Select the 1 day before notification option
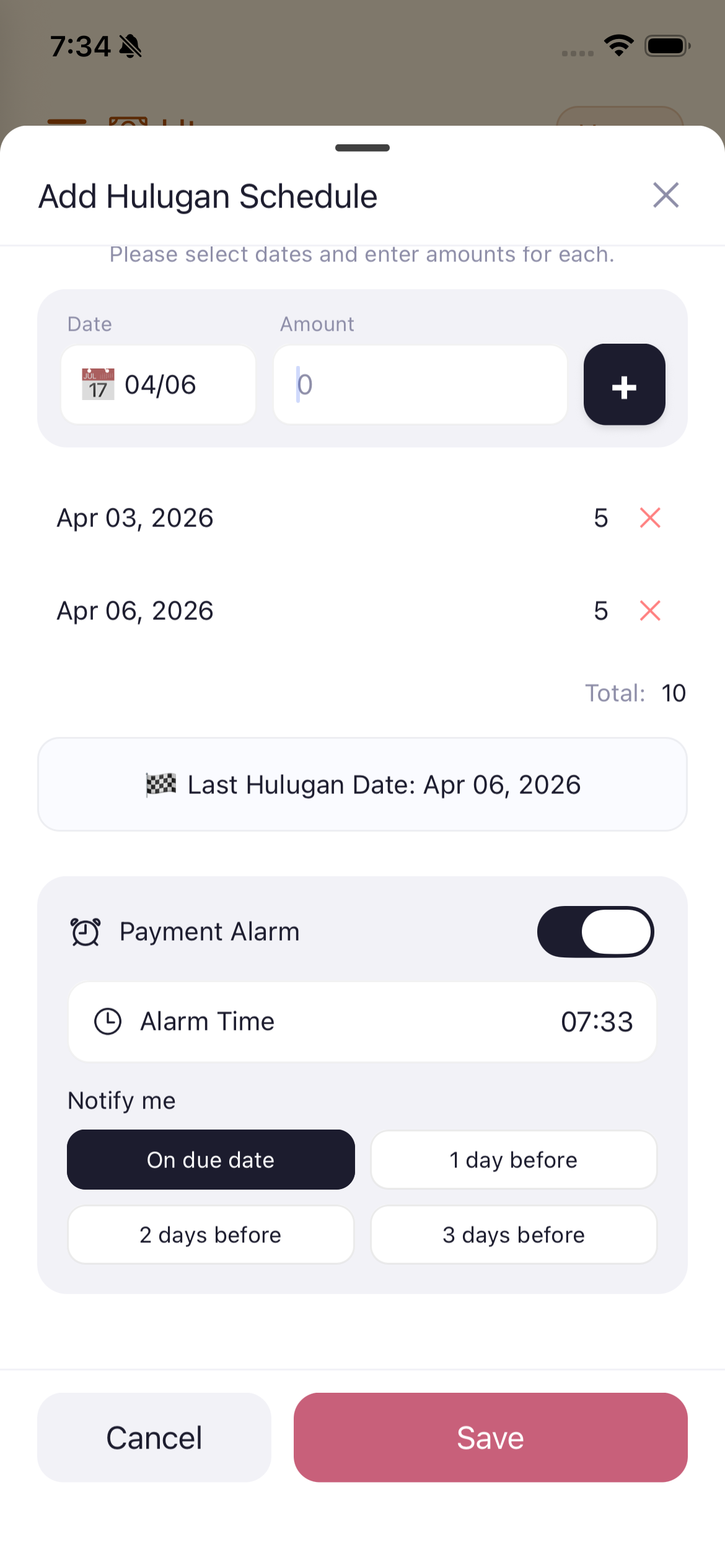 tap(513, 1159)
